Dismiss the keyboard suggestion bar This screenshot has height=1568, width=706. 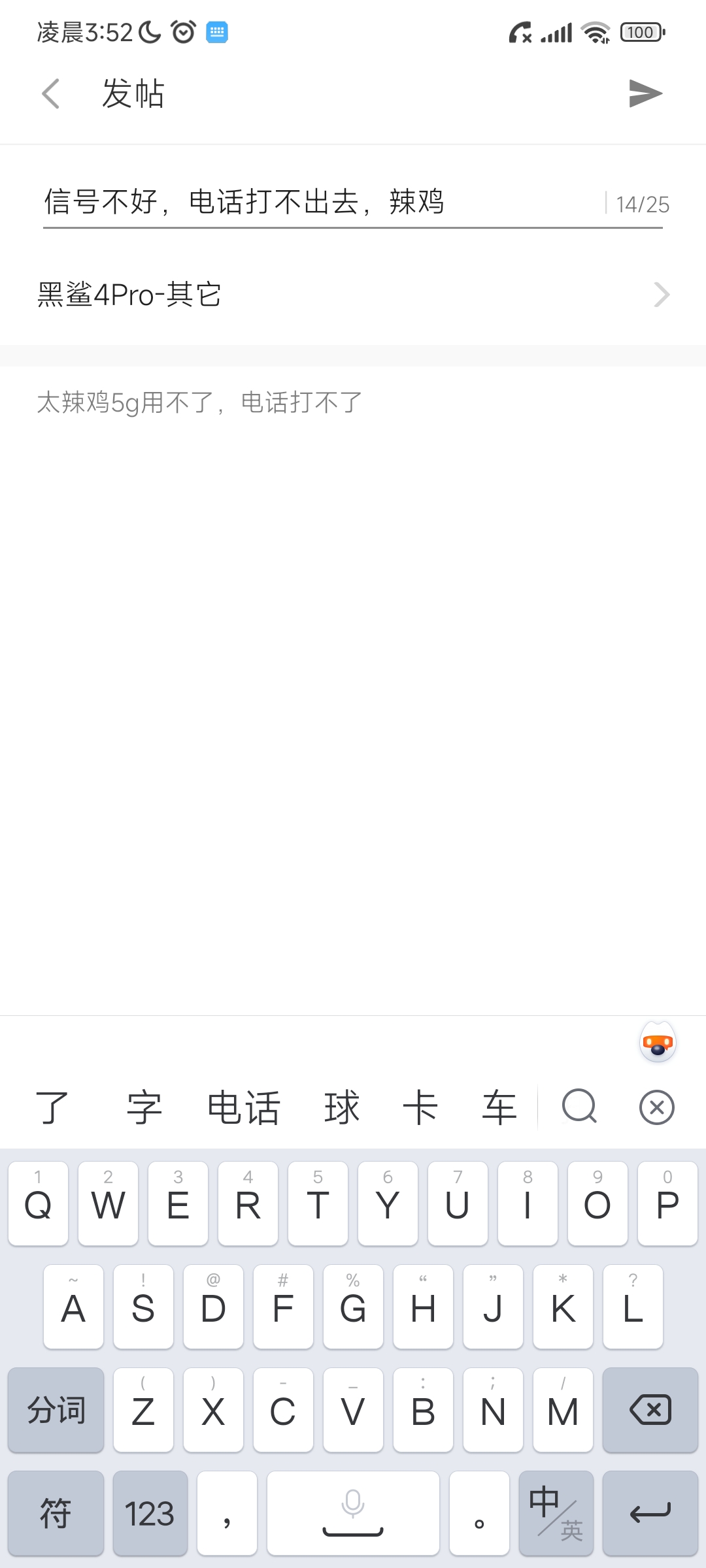point(657,1107)
